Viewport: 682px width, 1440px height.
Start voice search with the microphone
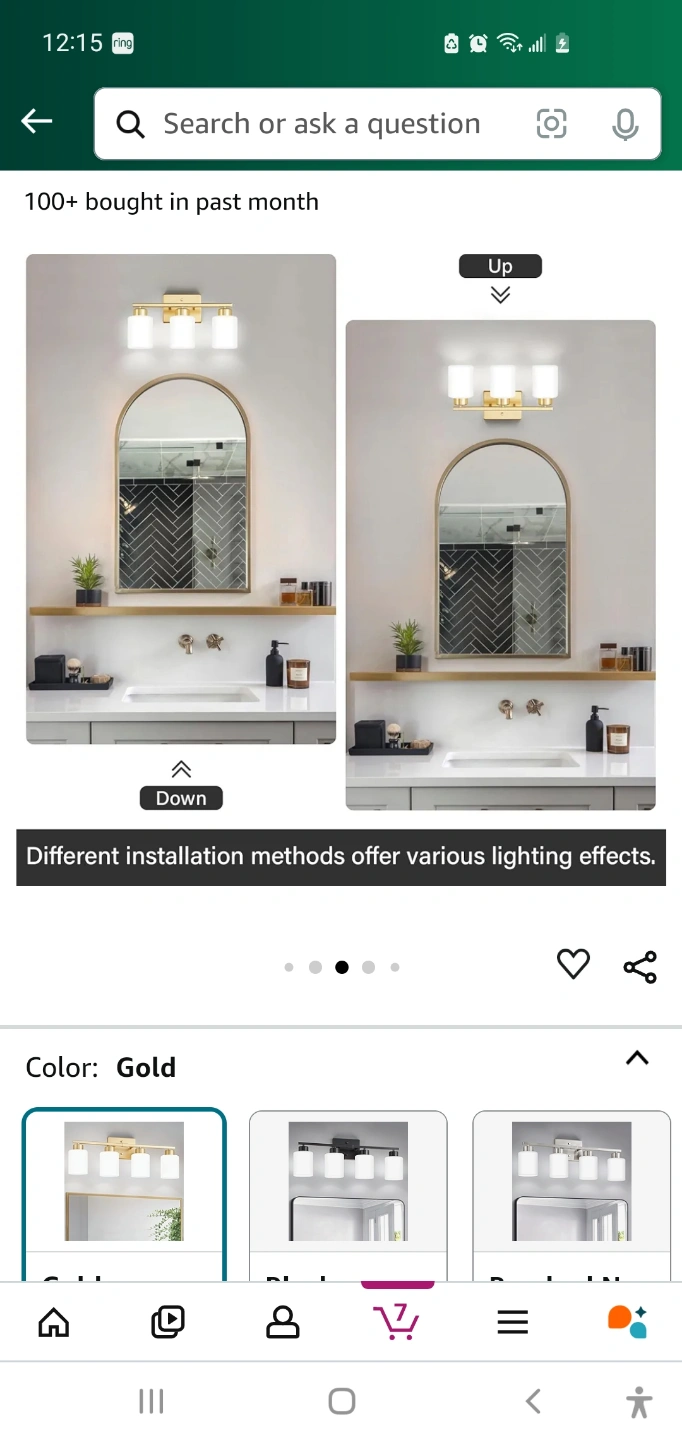[x=625, y=124]
